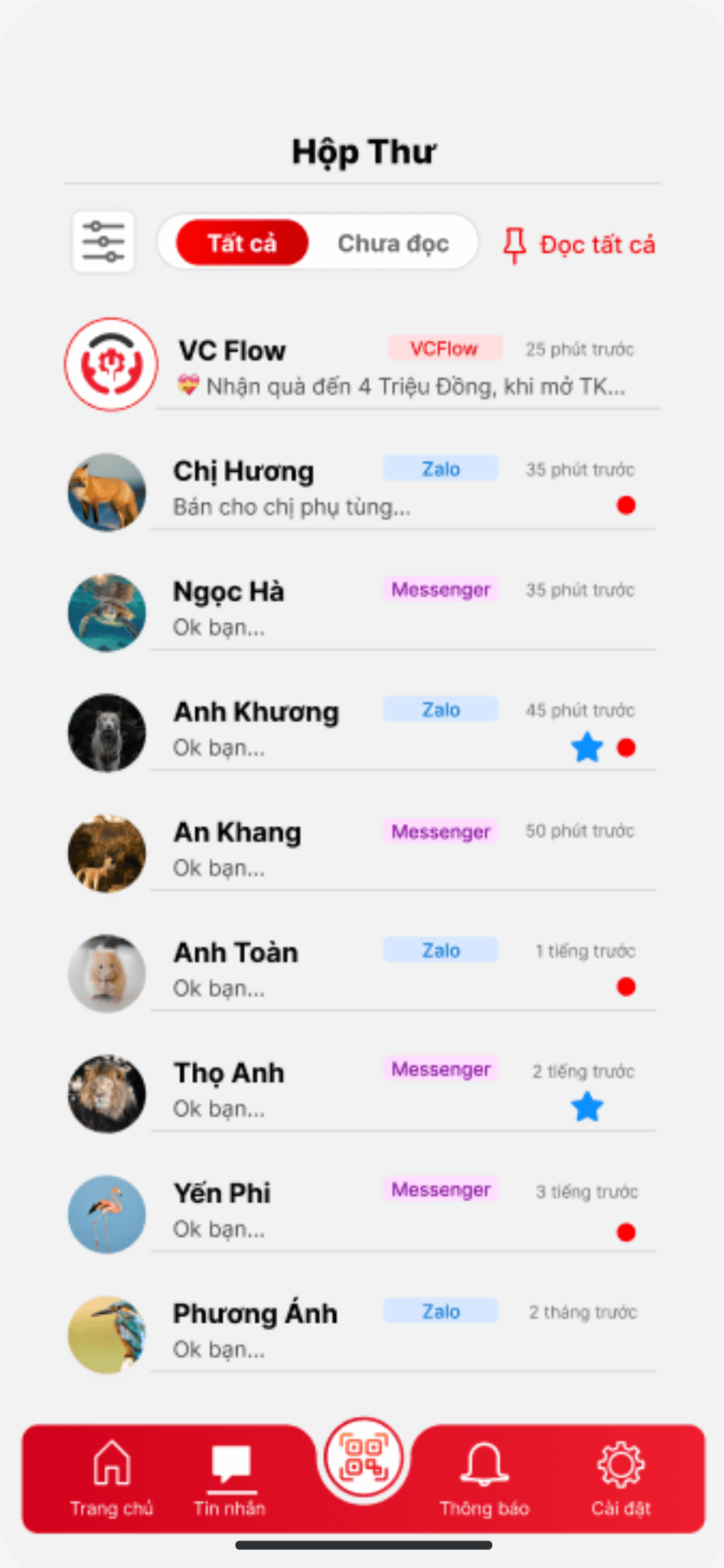Open the Cài đặt tab
The image size is (724, 1568).
(620, 1479)
